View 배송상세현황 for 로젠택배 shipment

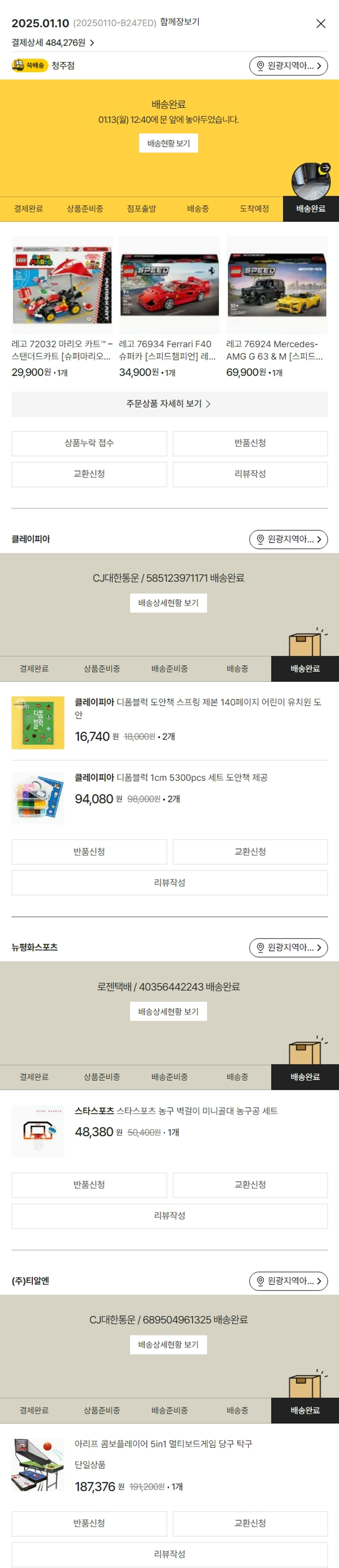coord(169,1011)
